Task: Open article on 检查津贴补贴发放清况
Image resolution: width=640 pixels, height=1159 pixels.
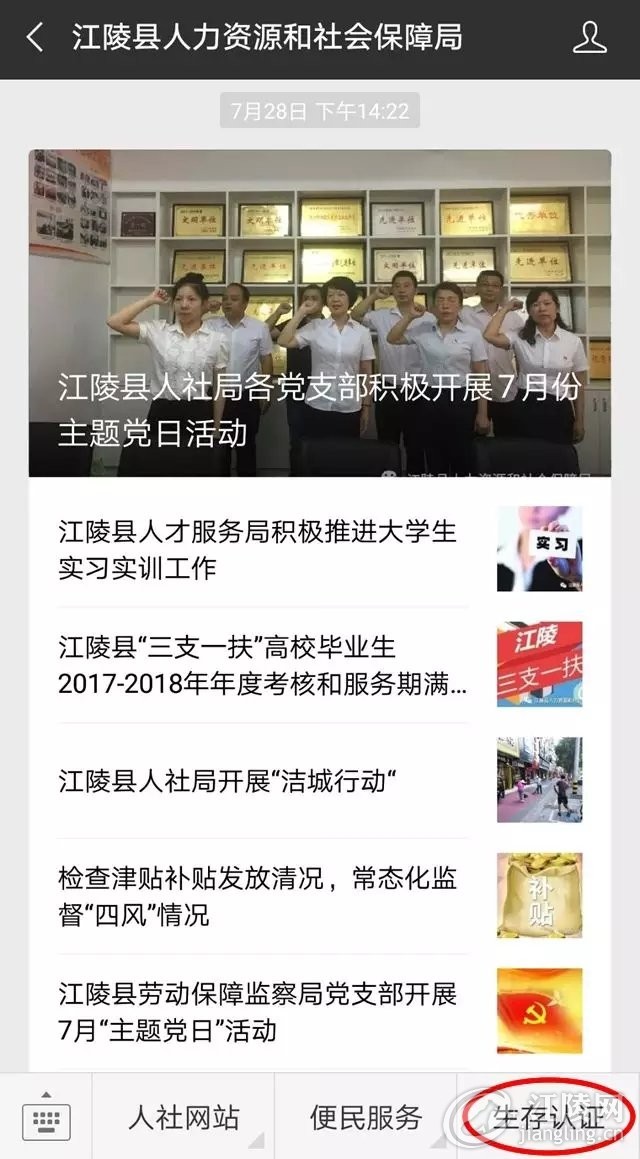Action: pos(320,895)
